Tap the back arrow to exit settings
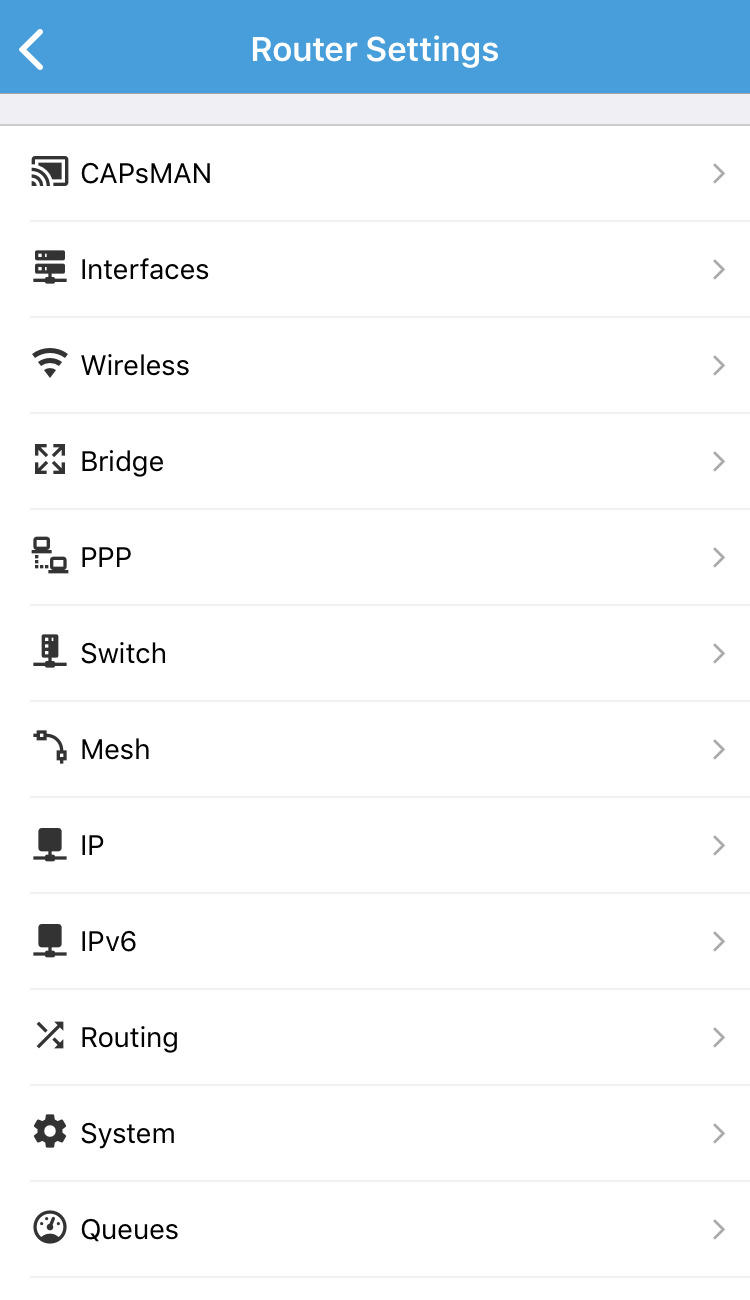The width and height of the screenshot is (750, 1300). (x=31, y=47)
